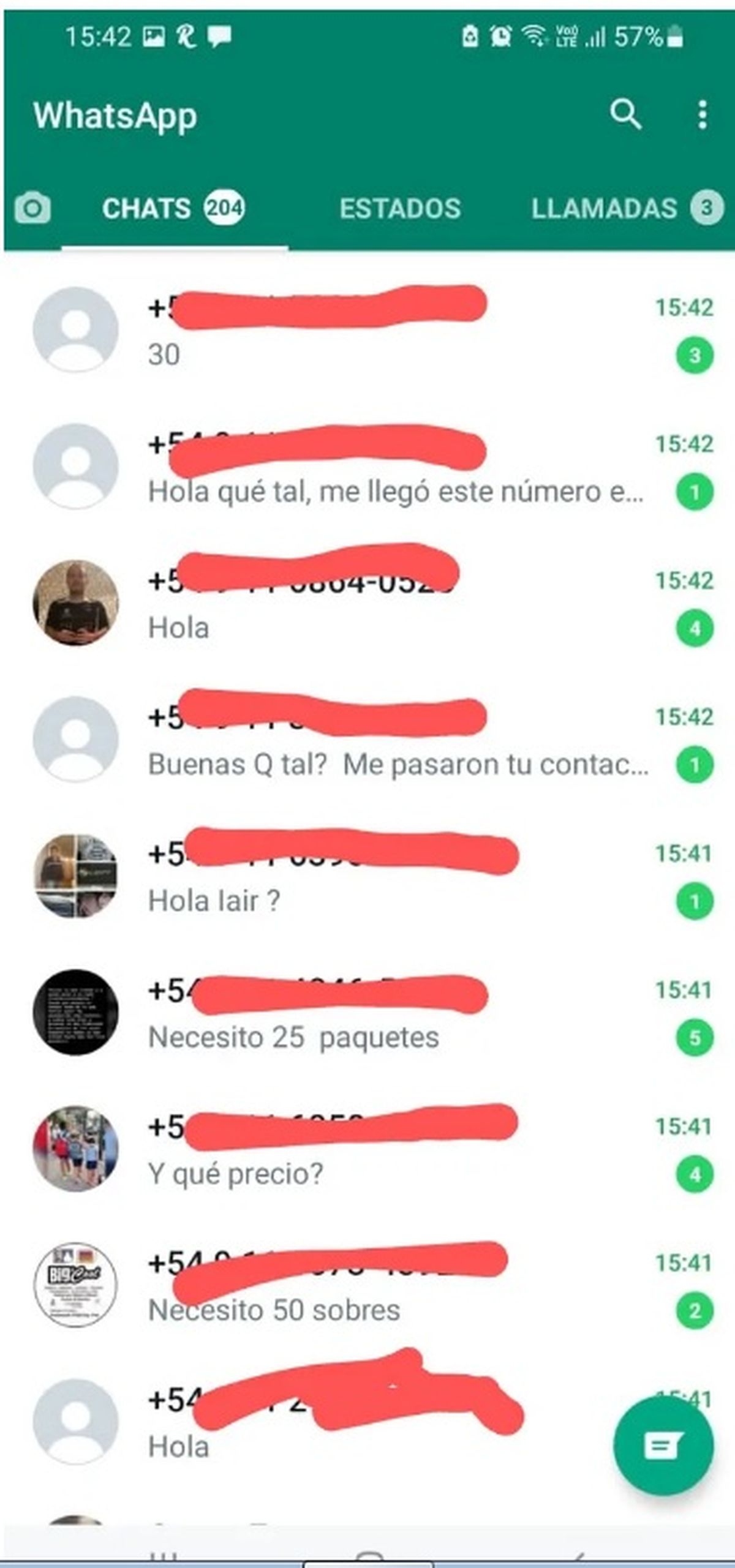View profile photo of "Y qué precio?" contact
This screenshot has height=1568, width=735.
(75, 1149)
